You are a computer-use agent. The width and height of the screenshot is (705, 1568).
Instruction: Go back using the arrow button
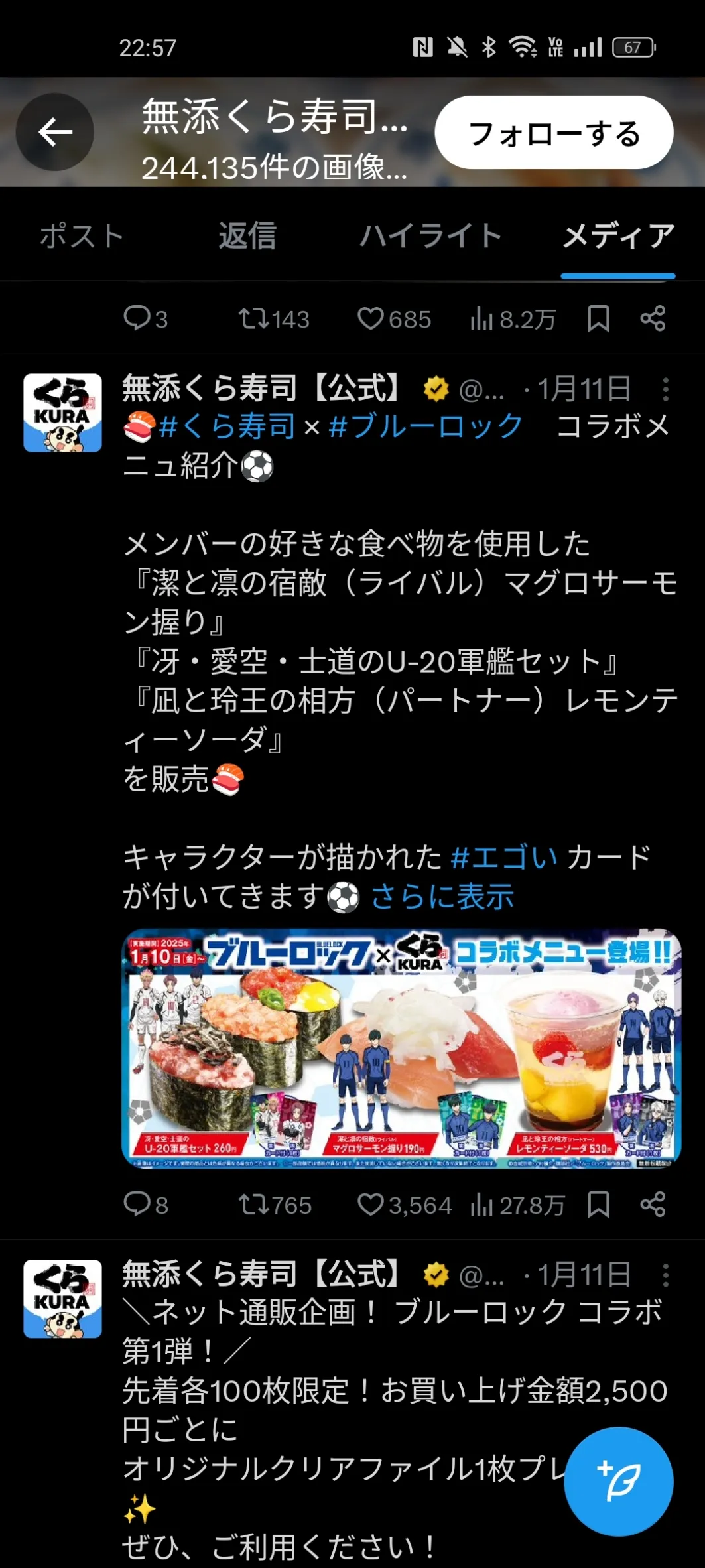[x=55, y=132]
